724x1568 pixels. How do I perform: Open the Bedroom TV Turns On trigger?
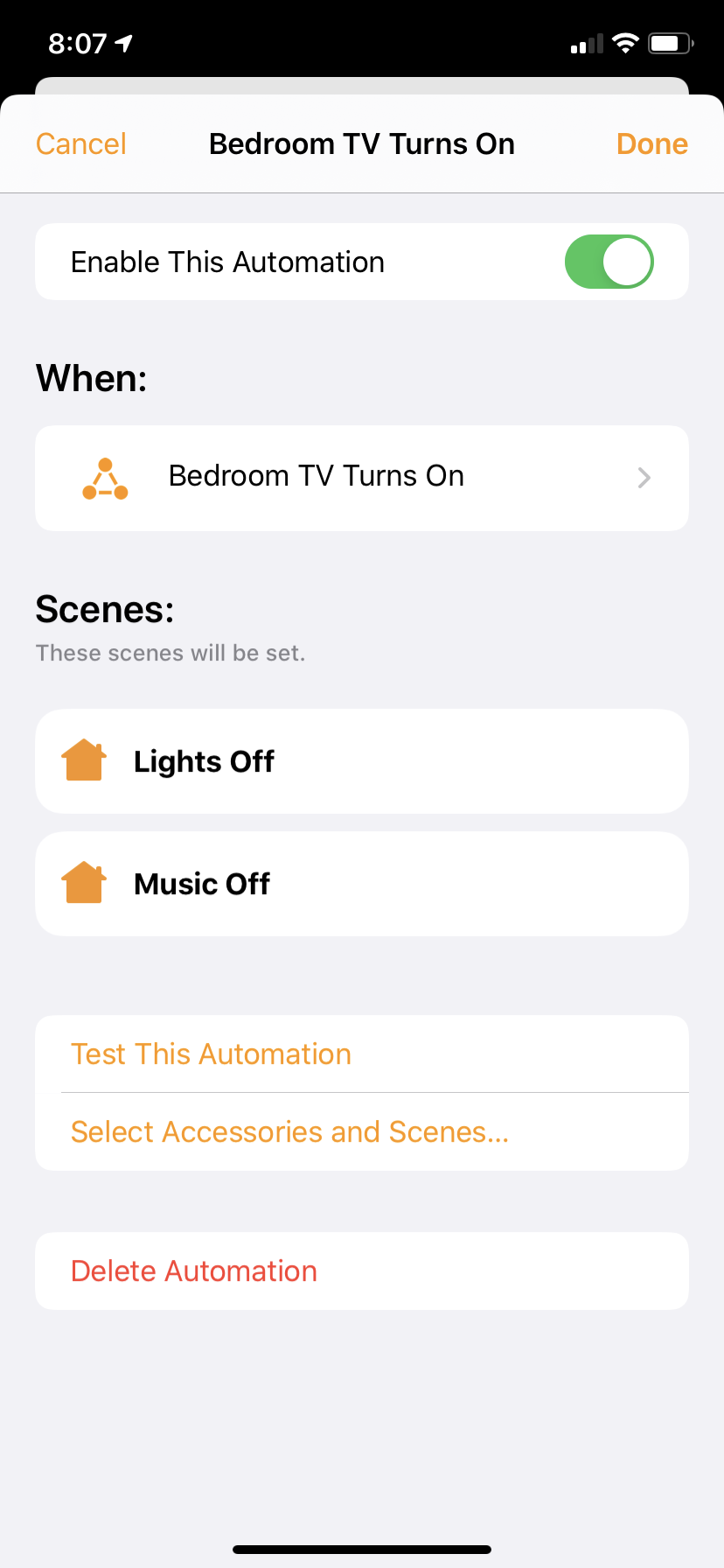click(x=362, y=478)
